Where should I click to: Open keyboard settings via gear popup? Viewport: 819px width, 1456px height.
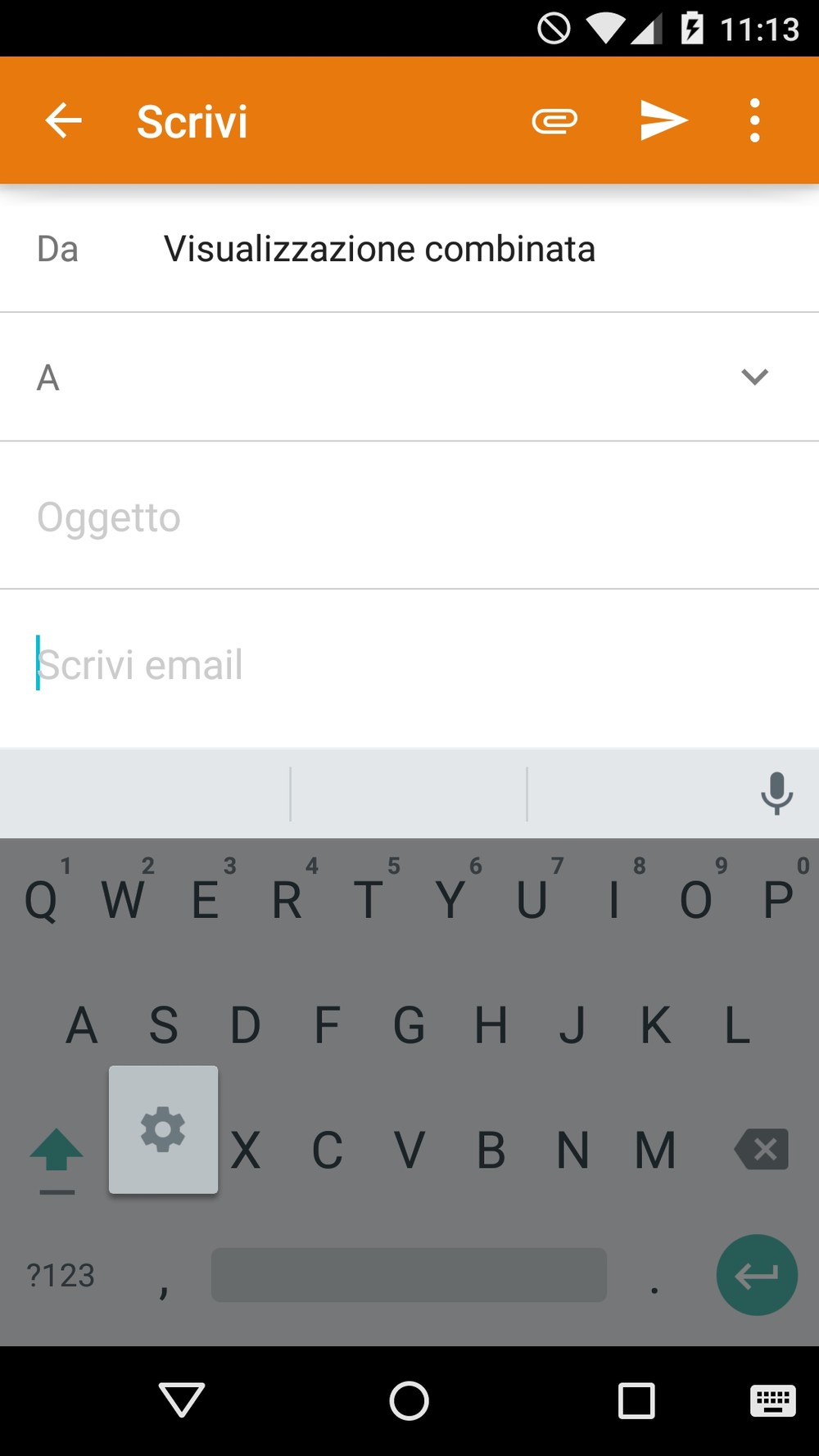tap(163, 1129)
